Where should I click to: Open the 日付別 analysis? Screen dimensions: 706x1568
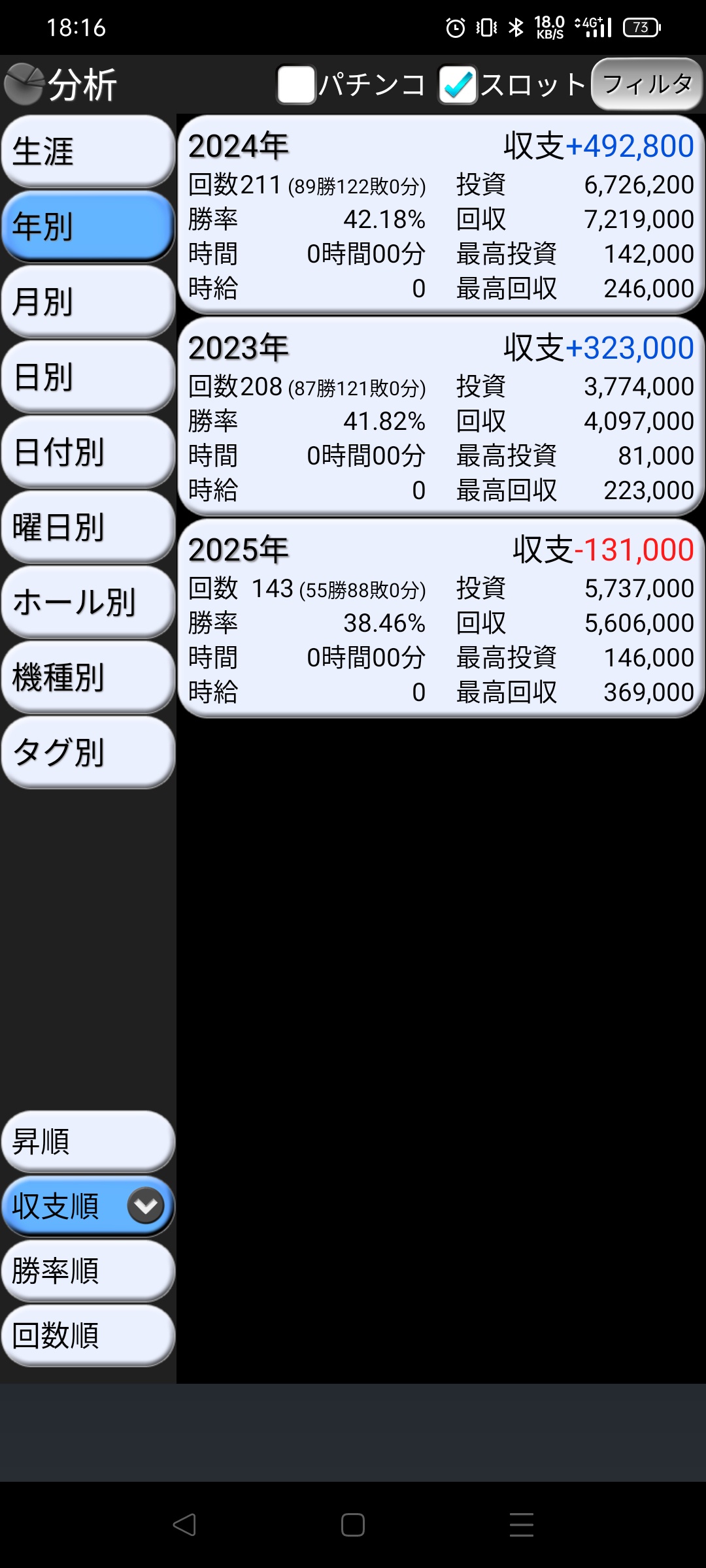[x=88, y=451]
